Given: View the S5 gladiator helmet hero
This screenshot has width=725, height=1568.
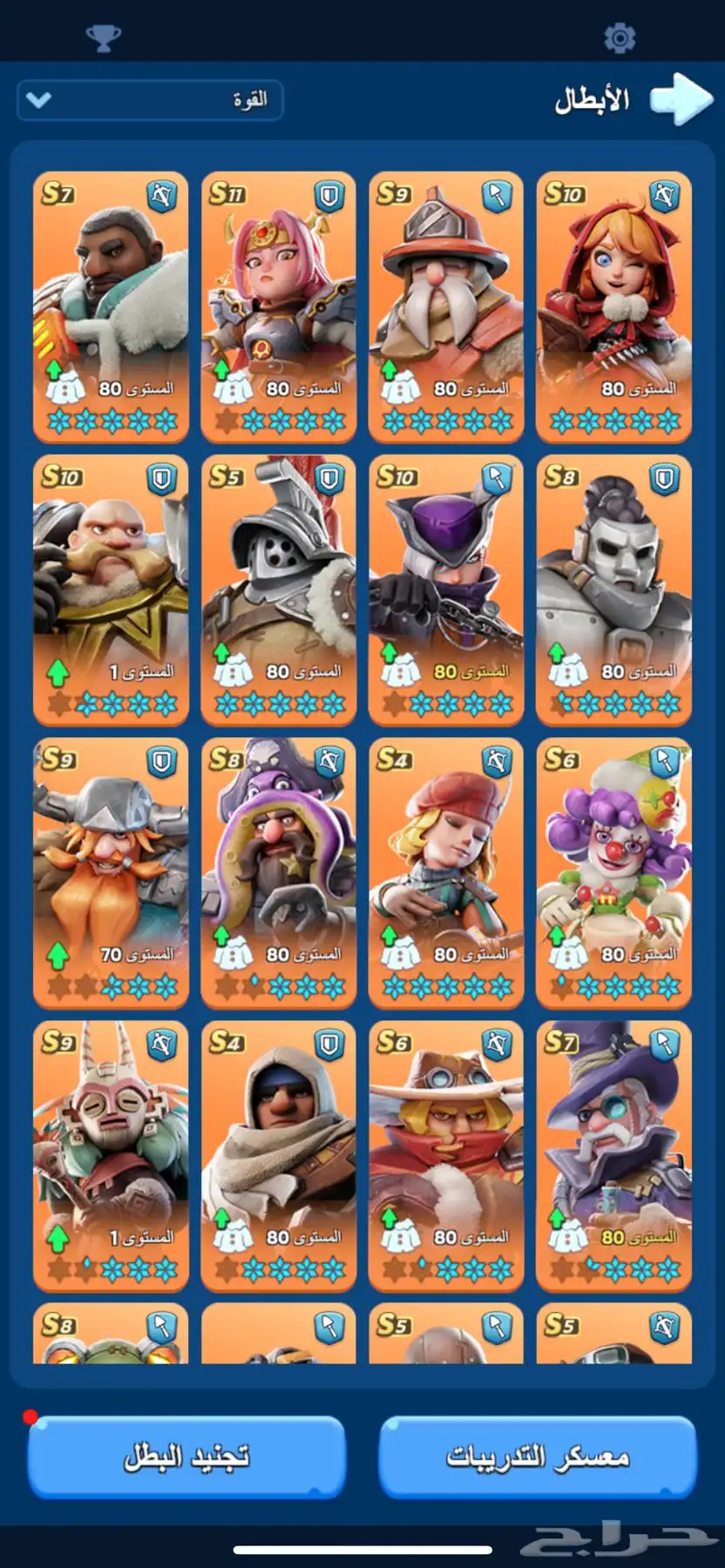Looking at the screenshot, I should [278, 590].
